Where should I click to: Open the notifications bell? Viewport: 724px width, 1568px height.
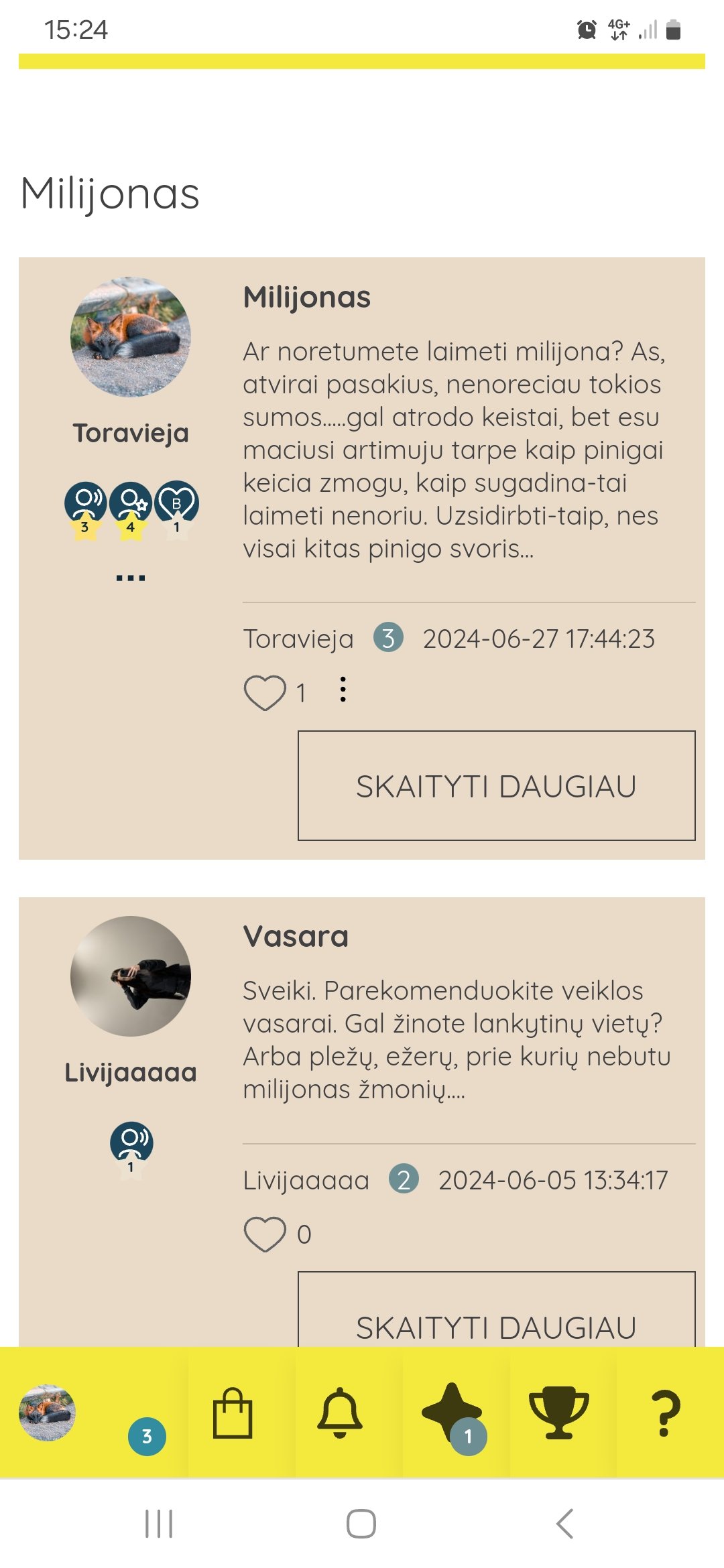click(340, 1413)
